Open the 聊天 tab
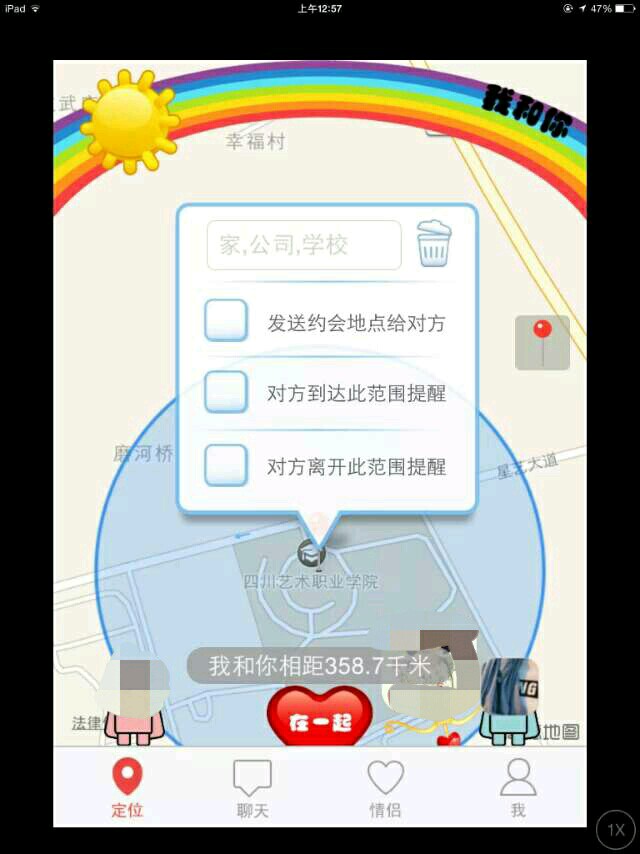The height and width of the screenshot is (854, 640). point(252,788)
